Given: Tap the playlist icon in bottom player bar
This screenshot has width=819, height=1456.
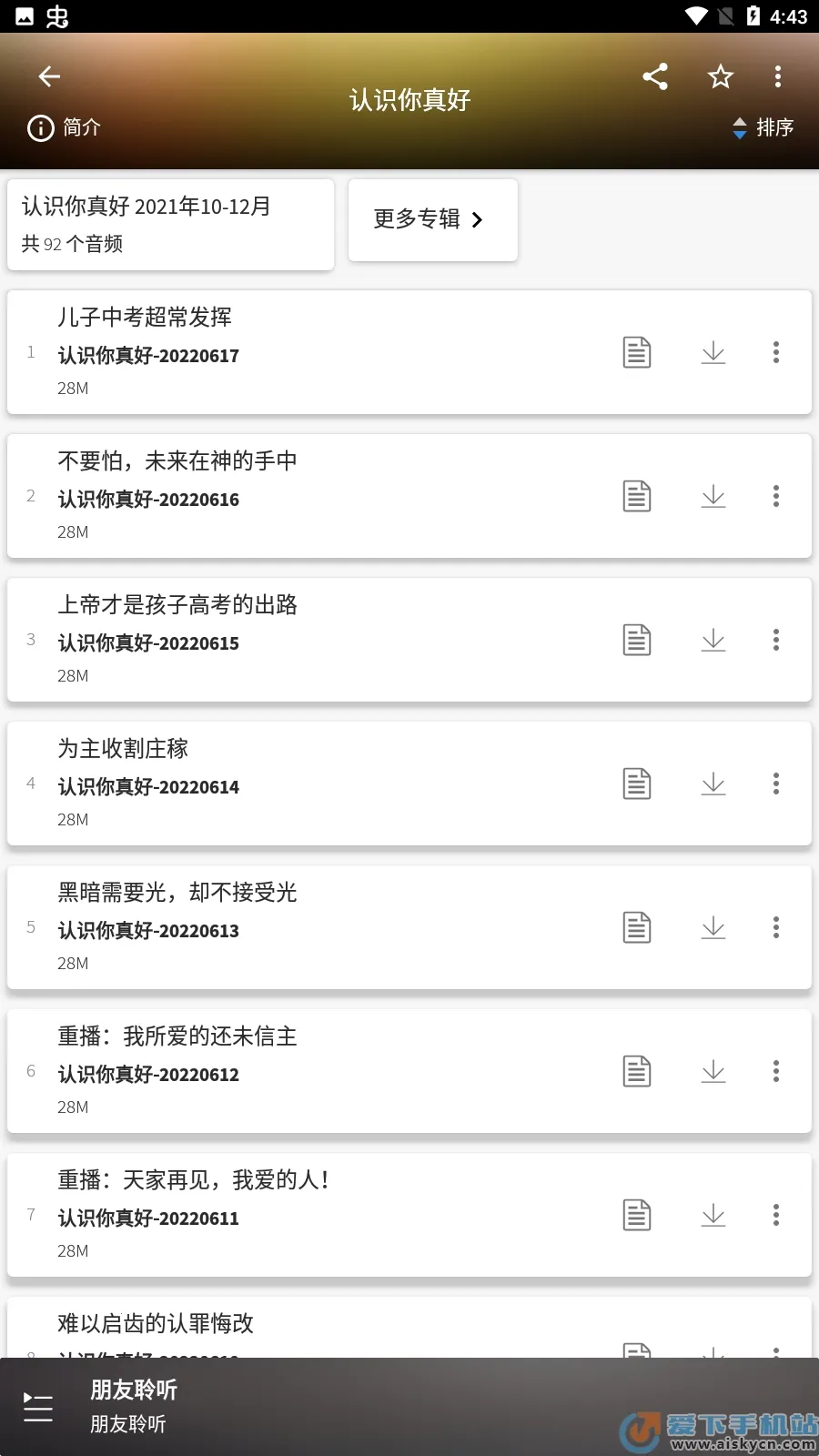Looking at the screenshot, I should pyautogui.click(x=38, y=1408).
